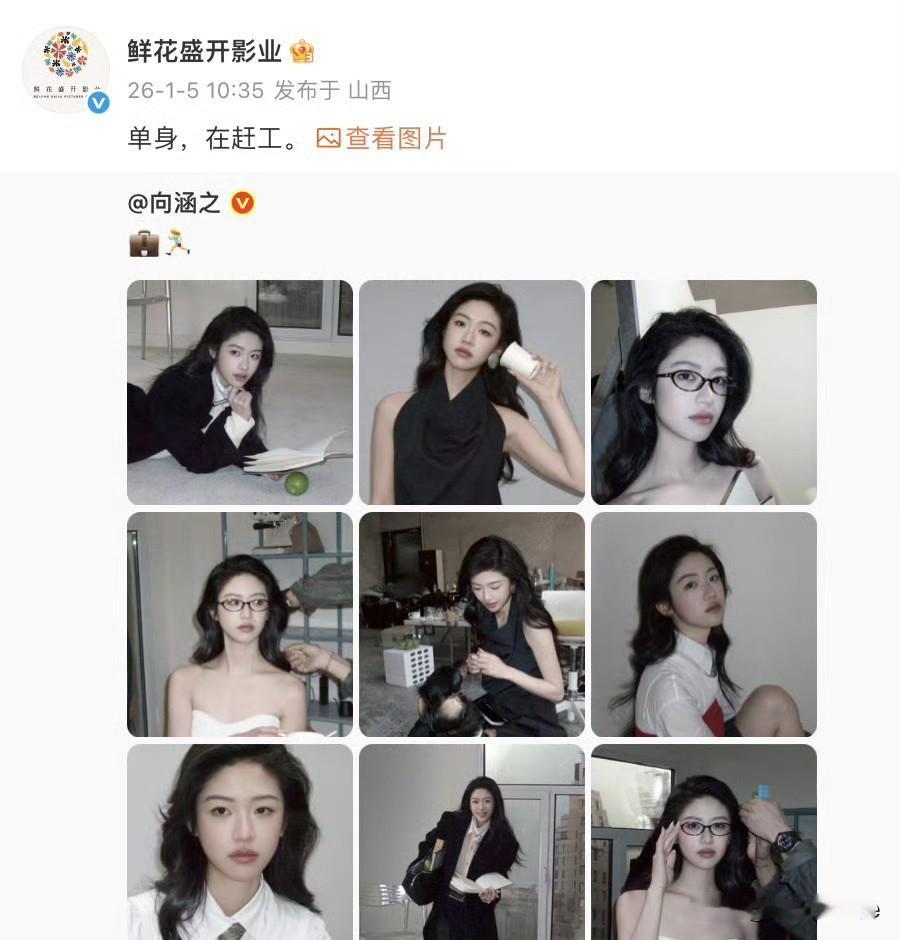Click the 山西 location label
900x940 pixels.
375,90
